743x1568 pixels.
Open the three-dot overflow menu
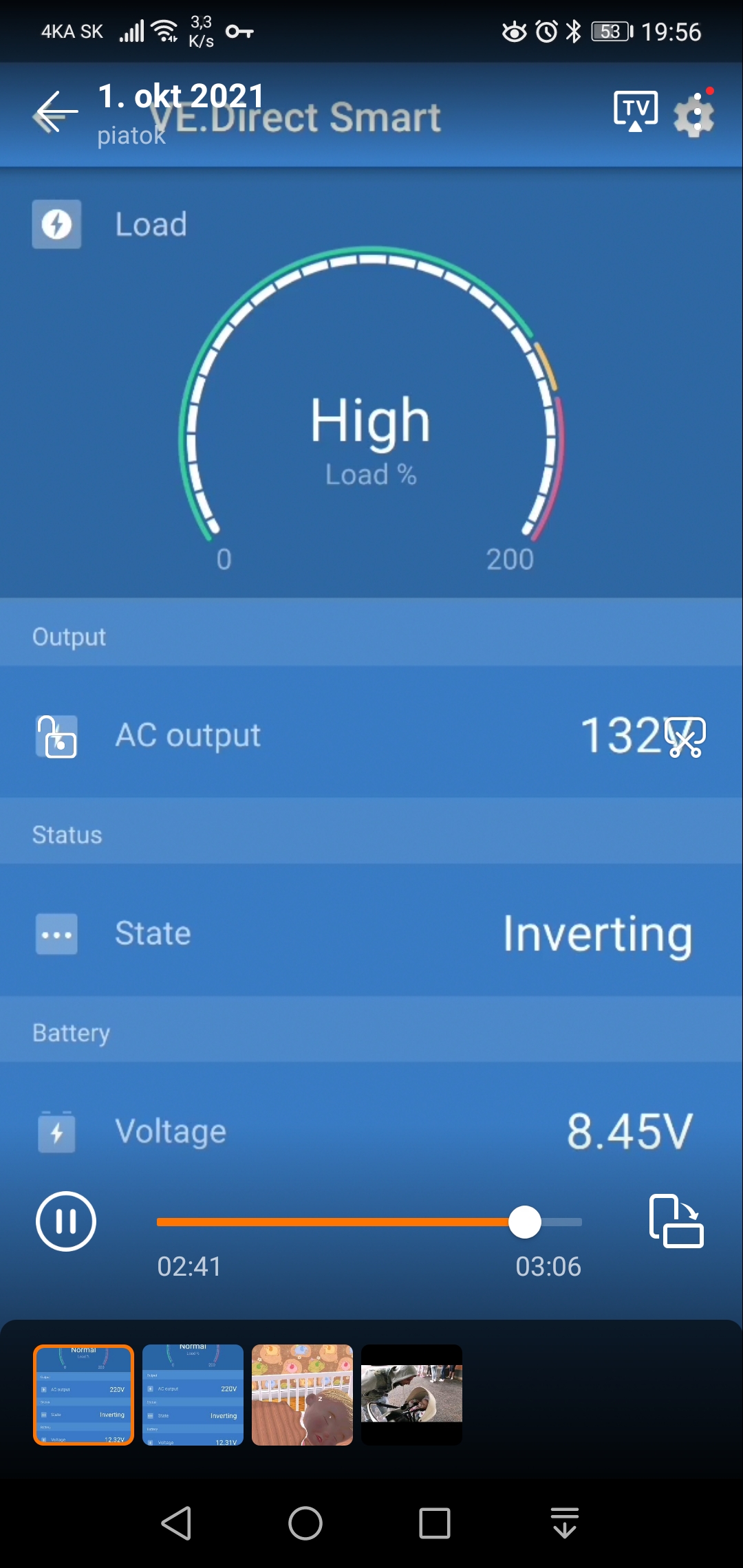pyautogui.click(x=698, y=113)
